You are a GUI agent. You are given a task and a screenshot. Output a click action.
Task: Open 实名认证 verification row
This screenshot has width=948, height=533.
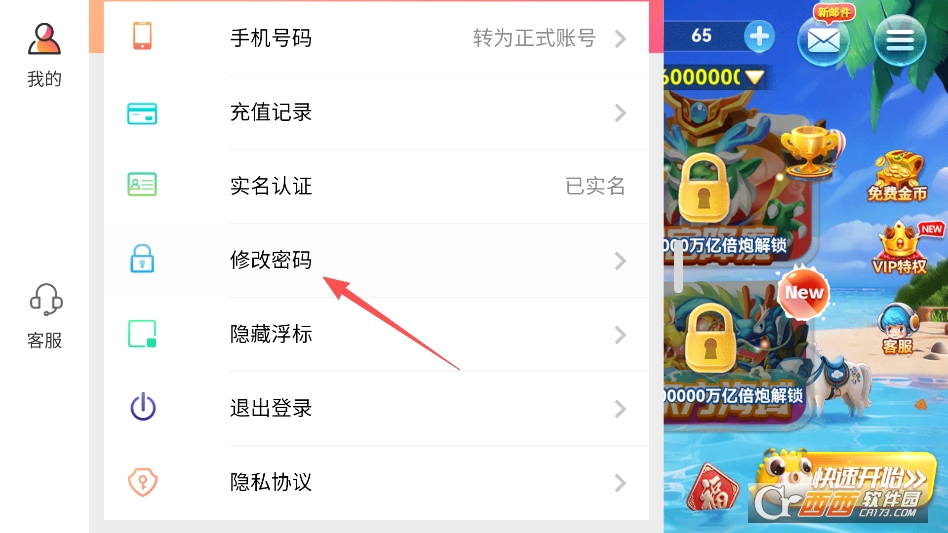tap(376, 186)
